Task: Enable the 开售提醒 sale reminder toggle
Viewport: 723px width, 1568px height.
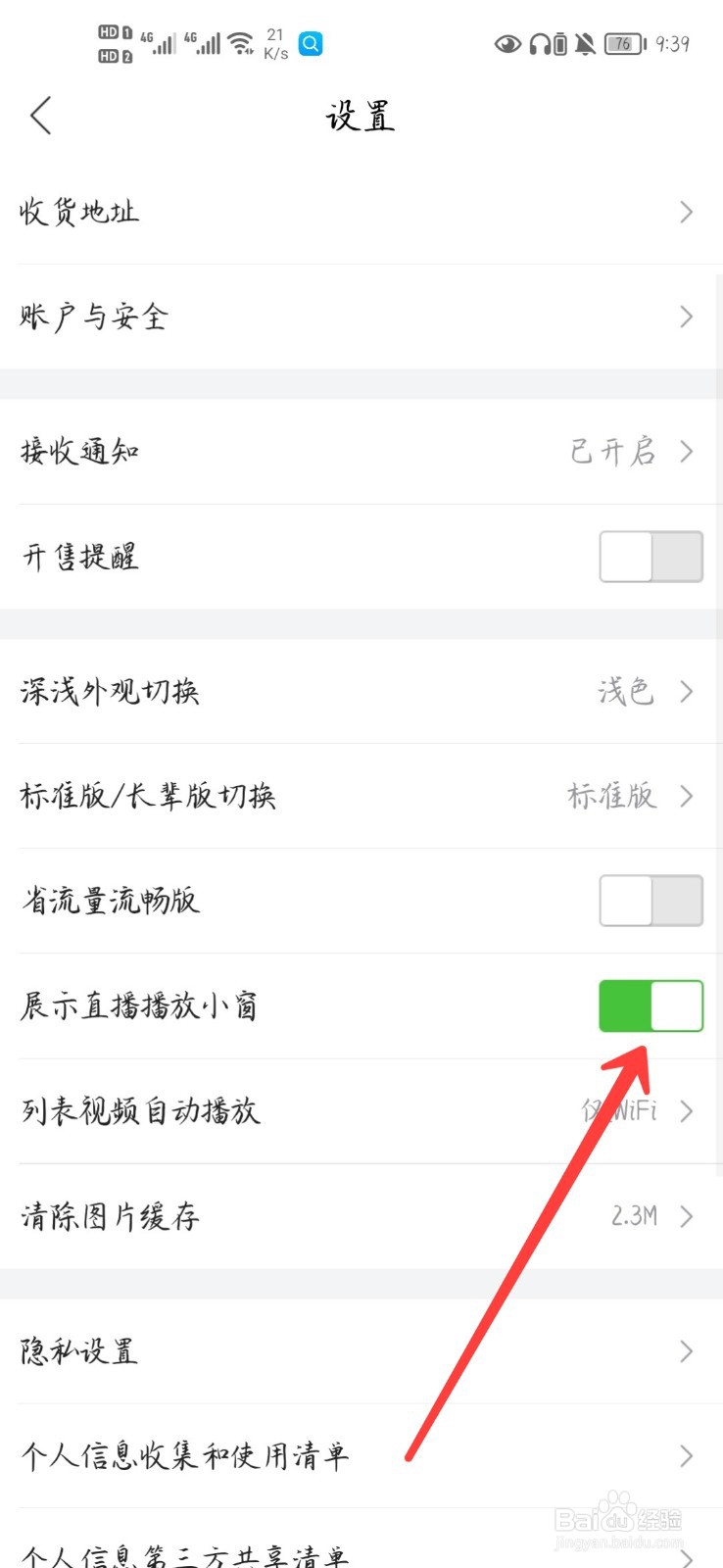Action: [651, 557]
